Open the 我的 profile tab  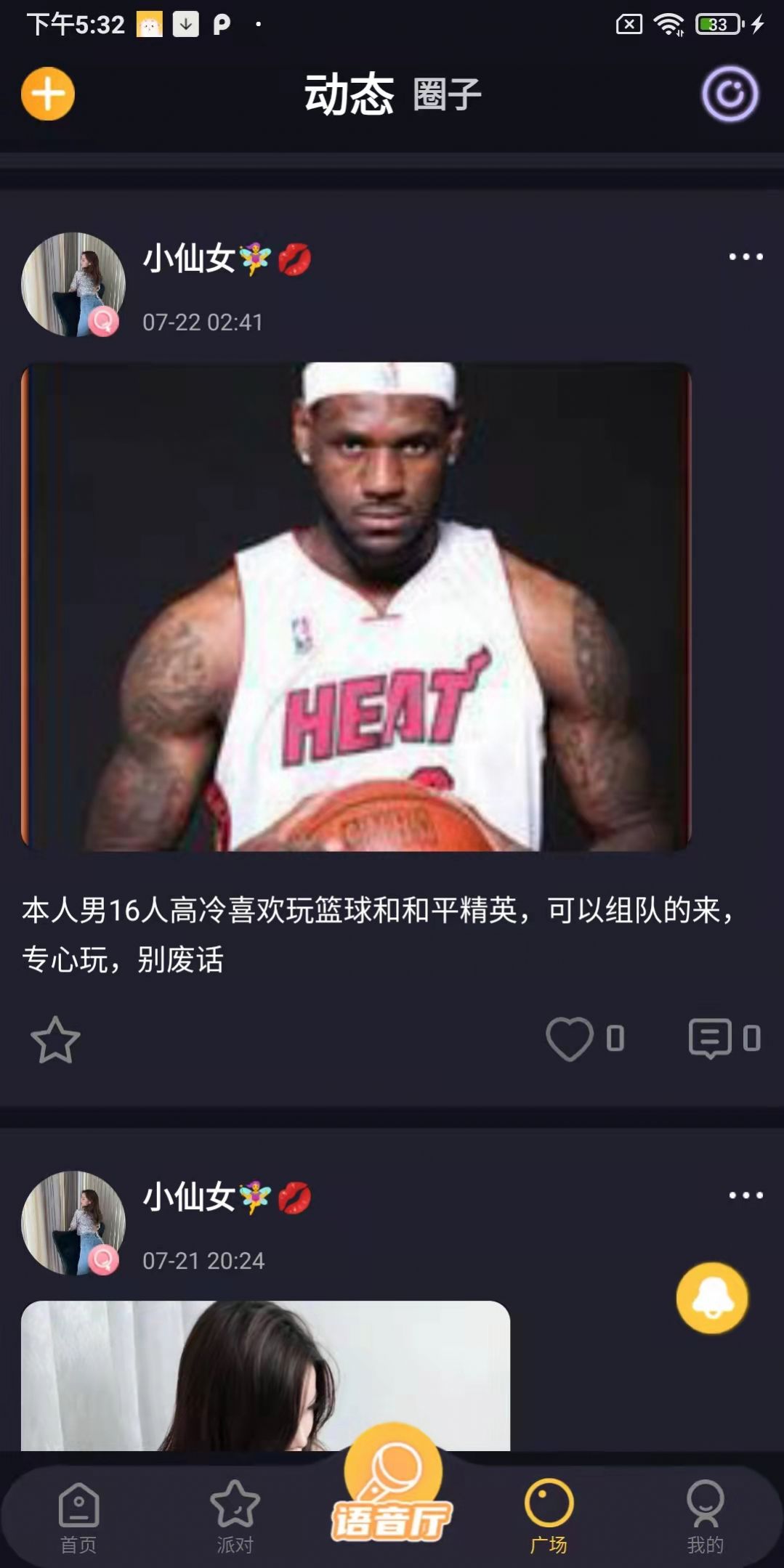pos(705,1516)
